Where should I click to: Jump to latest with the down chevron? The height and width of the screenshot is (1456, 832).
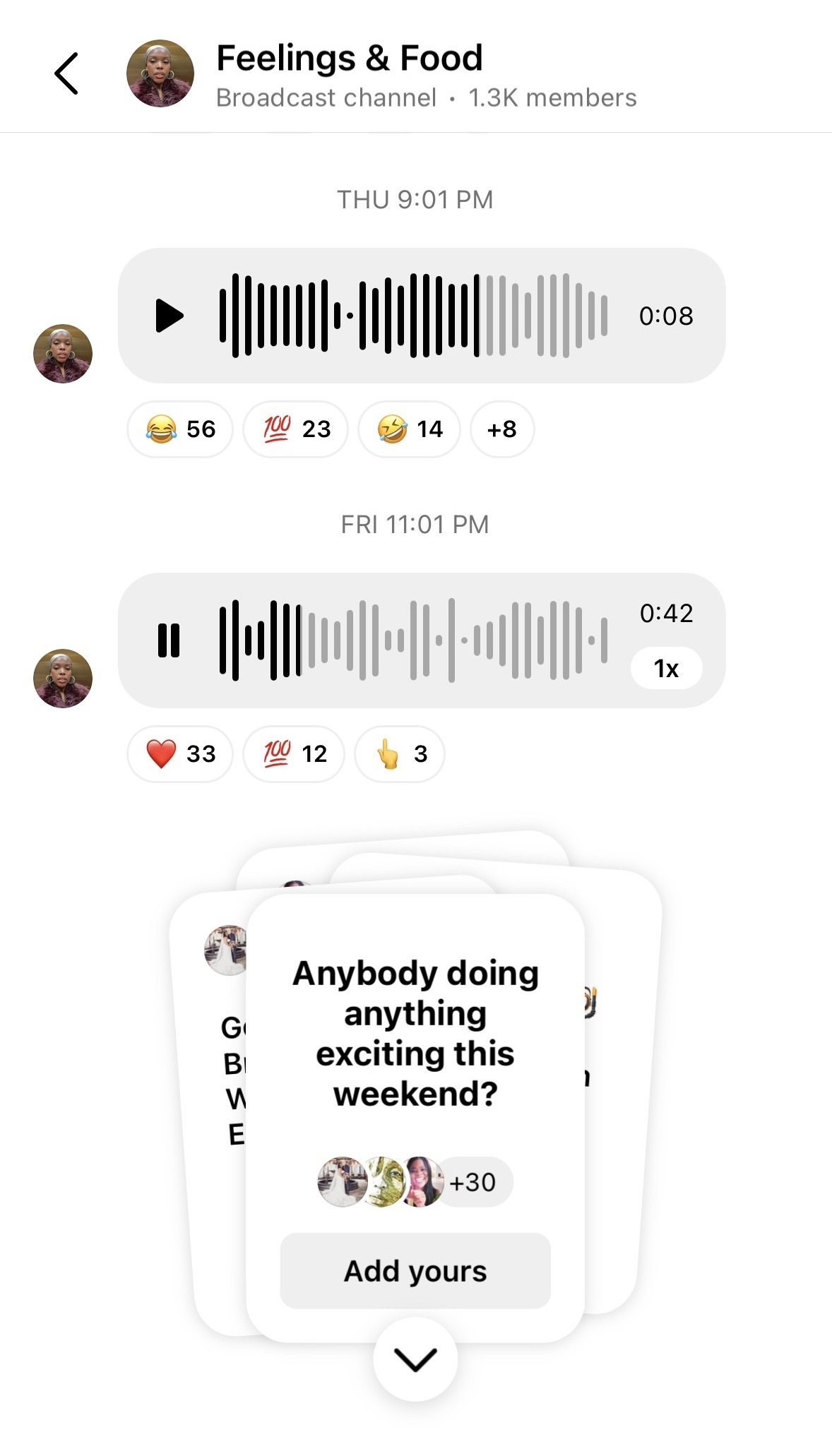pyautogui.click(x=415, y=1359)
